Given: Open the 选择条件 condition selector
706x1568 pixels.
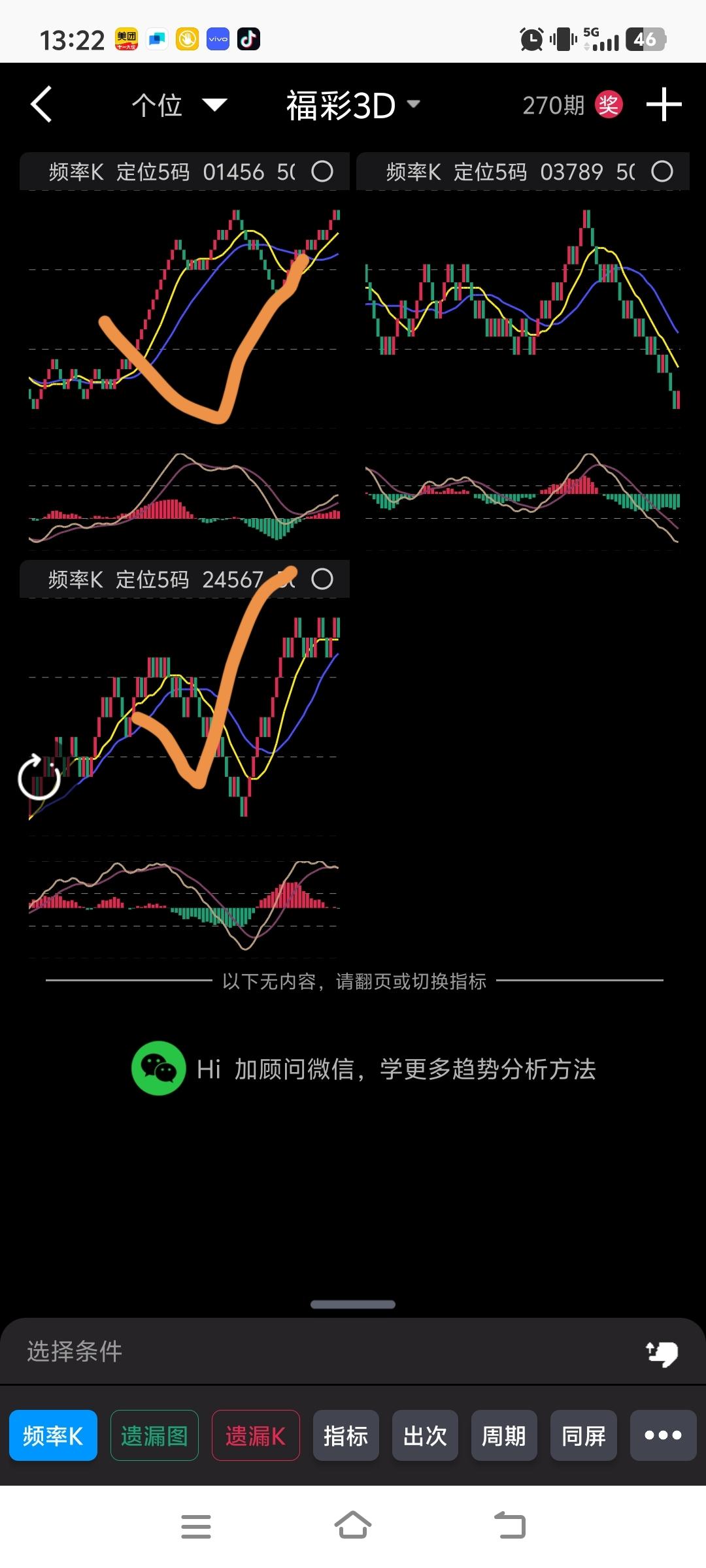Looking at the screenshot, I should pyautogui.click(x=75, y=1351).
